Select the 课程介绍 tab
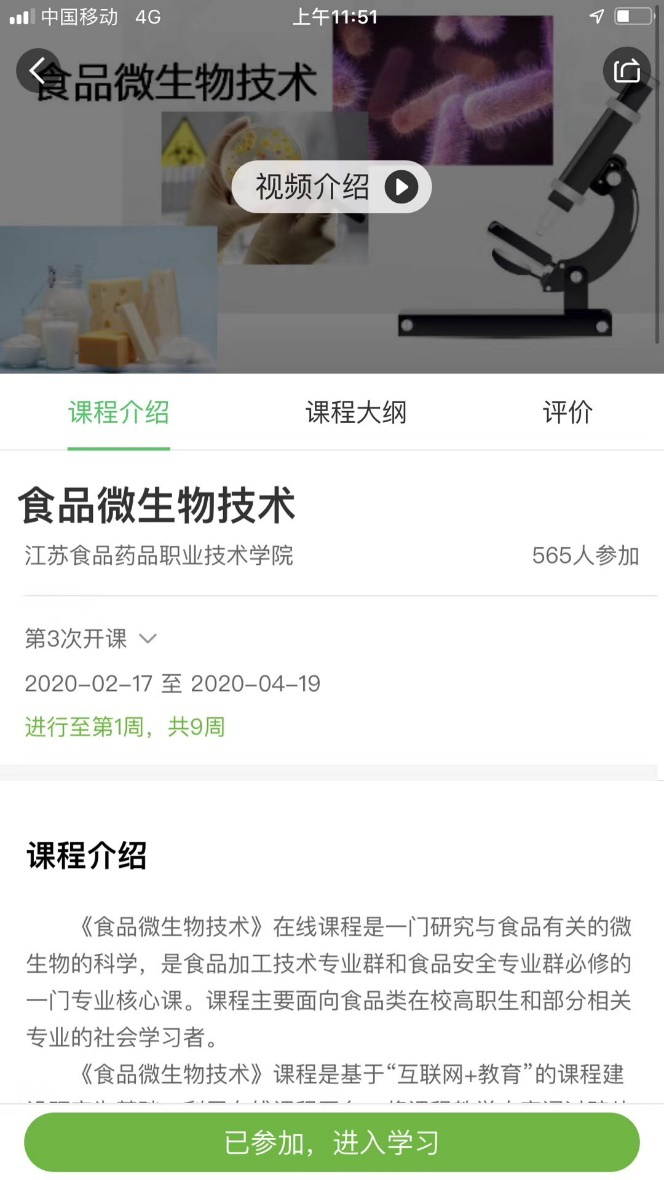The width and height of the screenshot is (664, 1180). pos(119,413)
